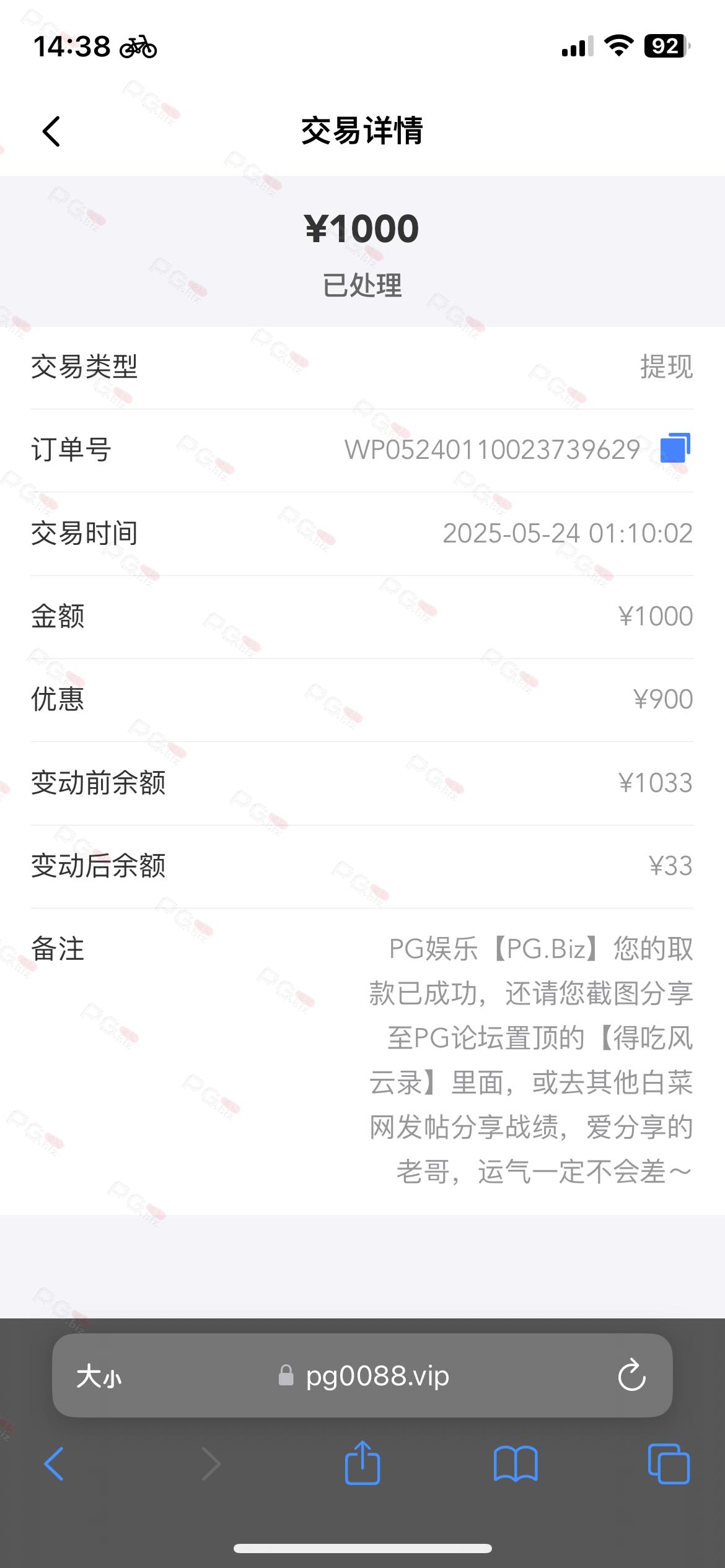This screenshot has height=1568, width=725.
Task: Show all open Safari tabs
Action: pyautogui.click(x=669, y=1464)
